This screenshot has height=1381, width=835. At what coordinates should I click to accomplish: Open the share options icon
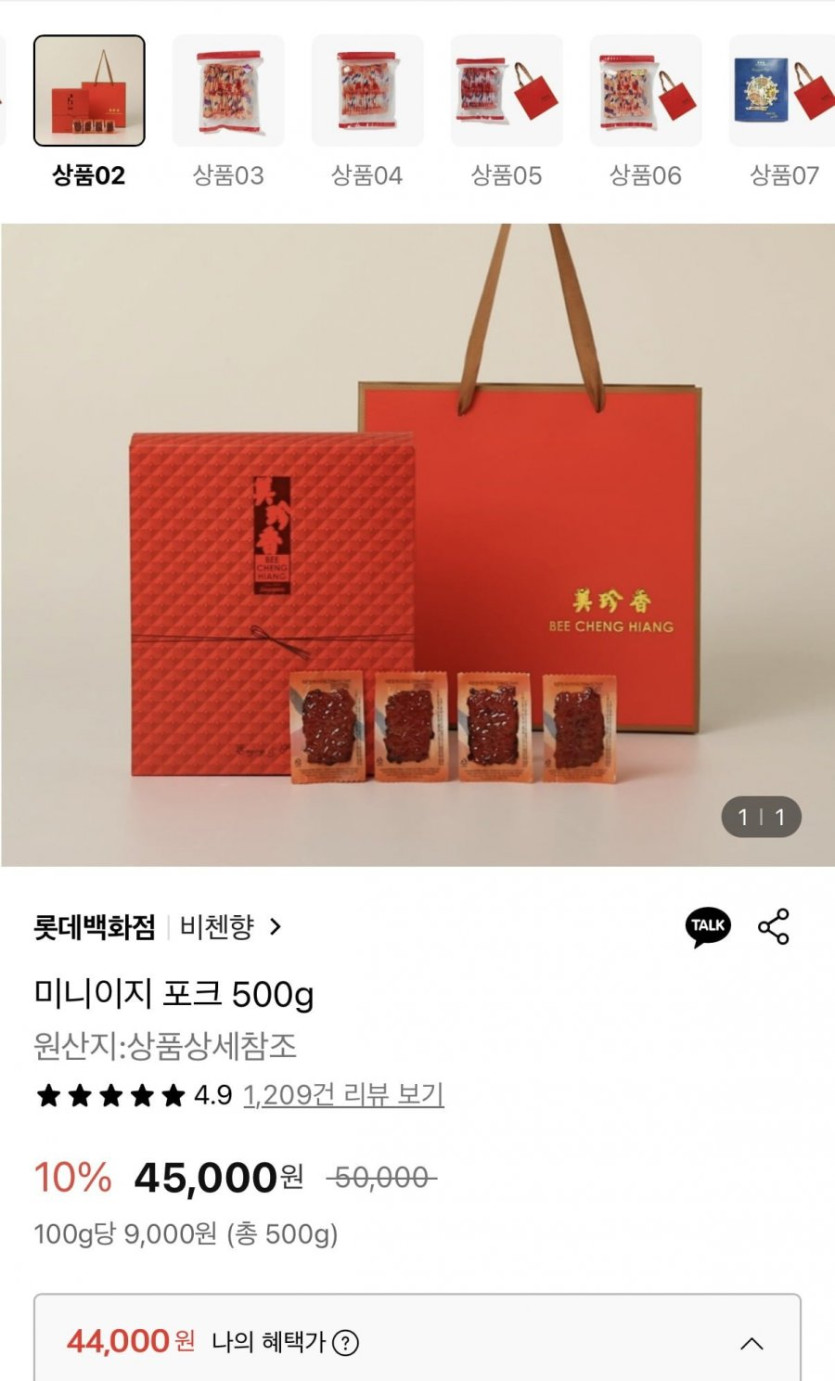pos(774,927)
